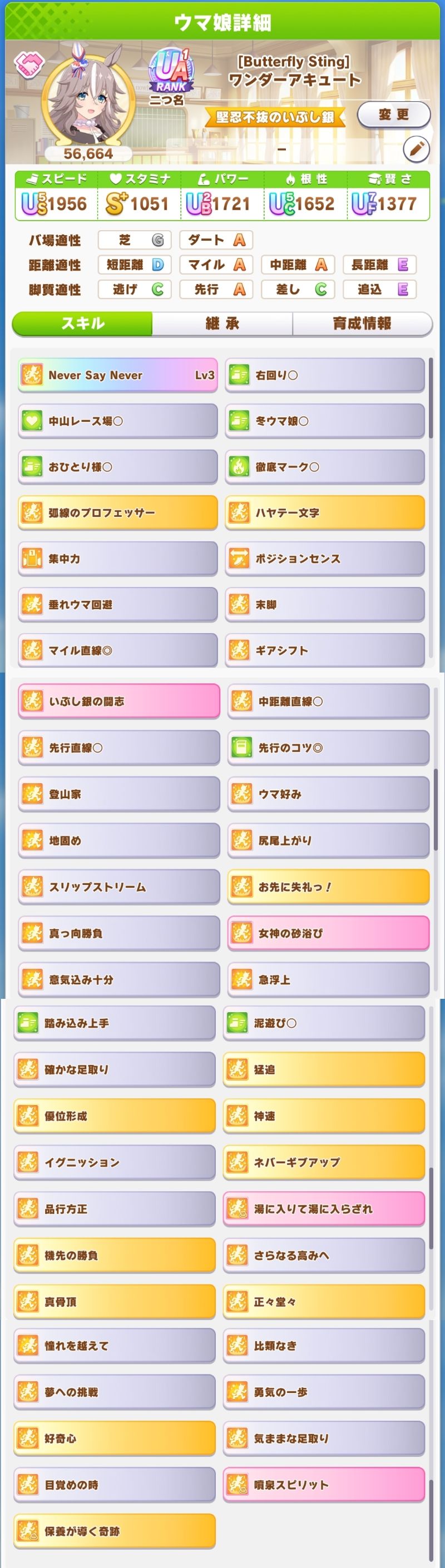
Task: Show the ネバーギブアップ skill details
Action: [324, 1162]
